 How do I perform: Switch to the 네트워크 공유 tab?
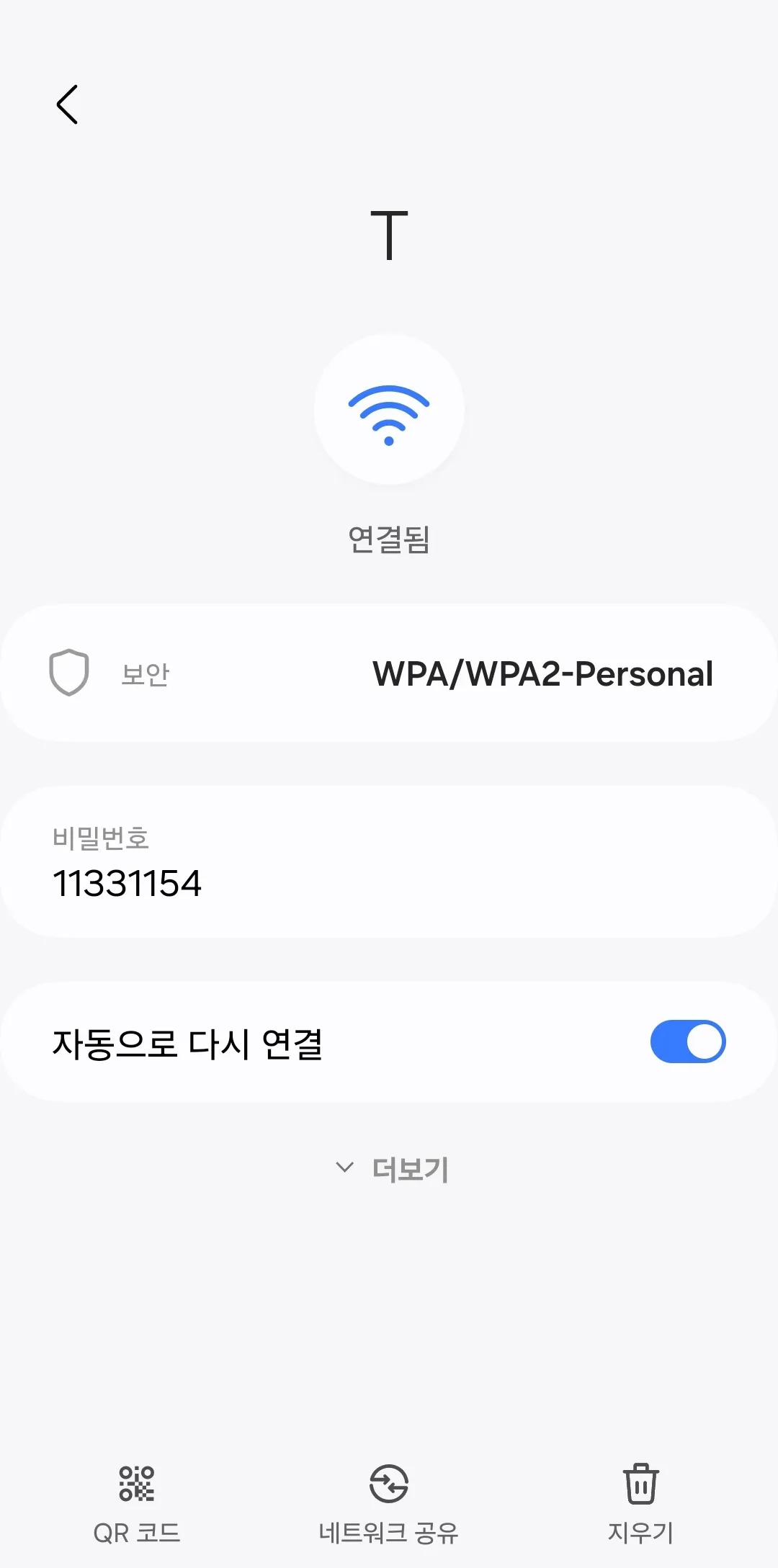click(389, 1531)
